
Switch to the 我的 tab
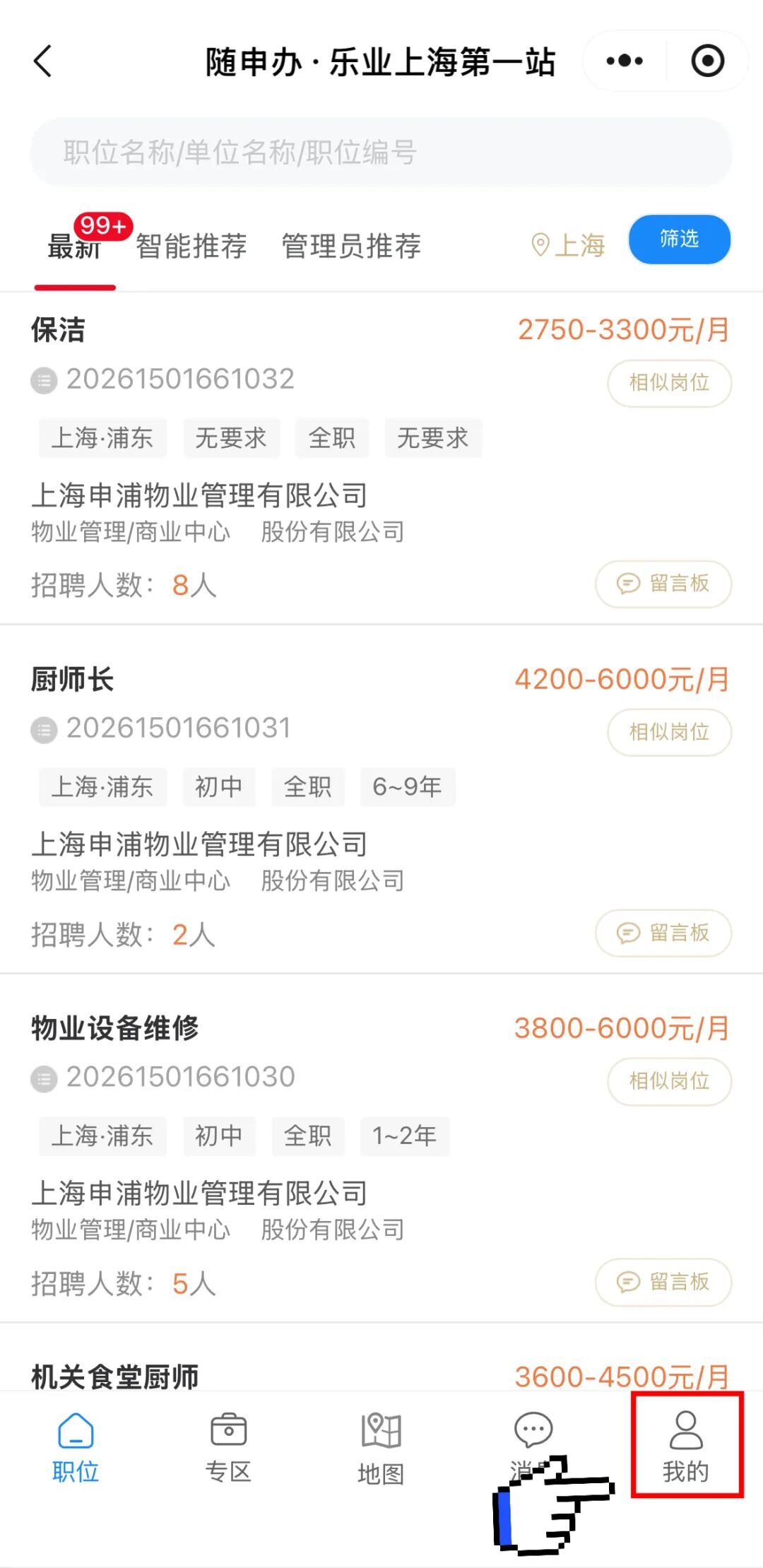(x=686, y=1446)
